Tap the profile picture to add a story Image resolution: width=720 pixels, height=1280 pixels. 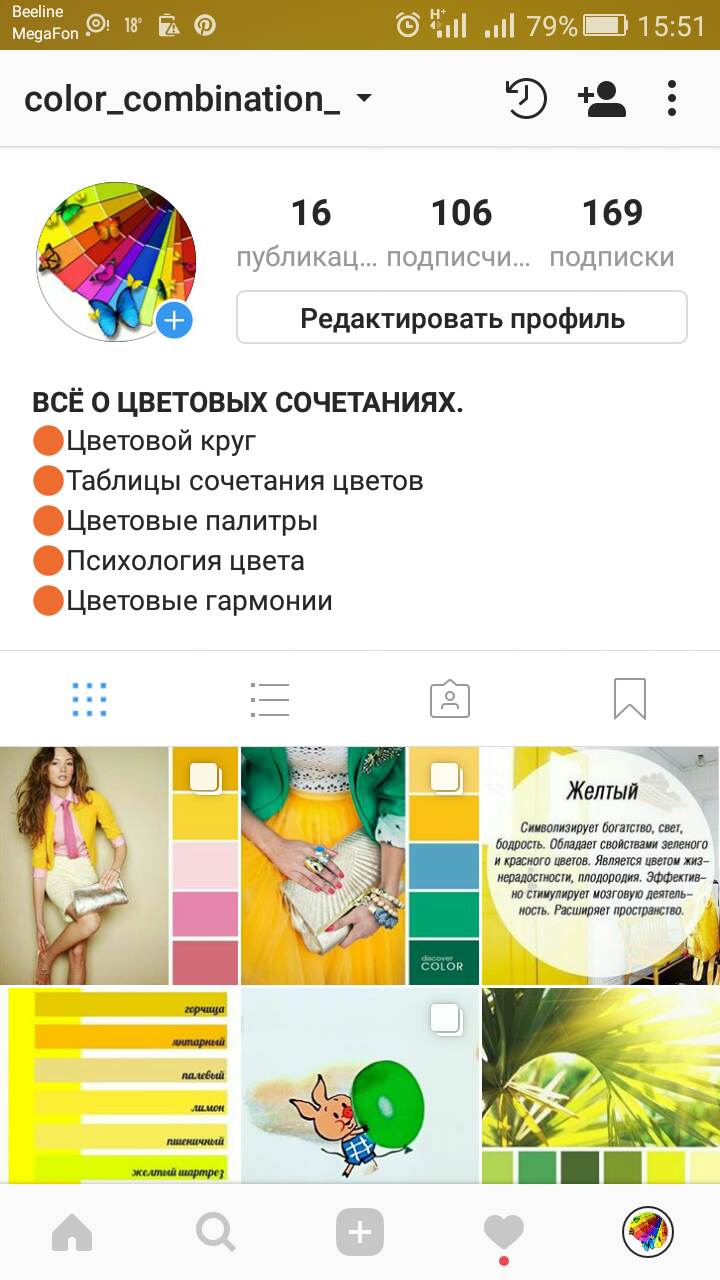coord(115,262)
